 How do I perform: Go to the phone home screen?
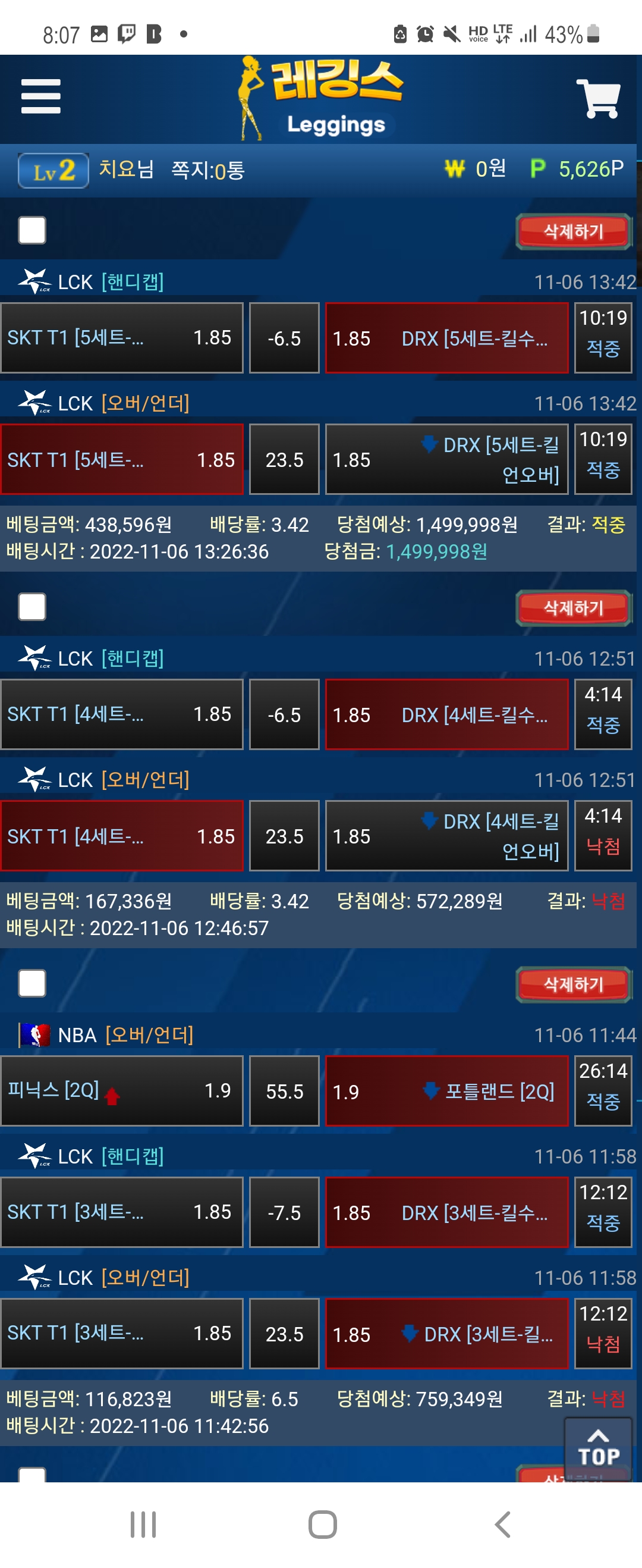click(x=322, y=1525)
